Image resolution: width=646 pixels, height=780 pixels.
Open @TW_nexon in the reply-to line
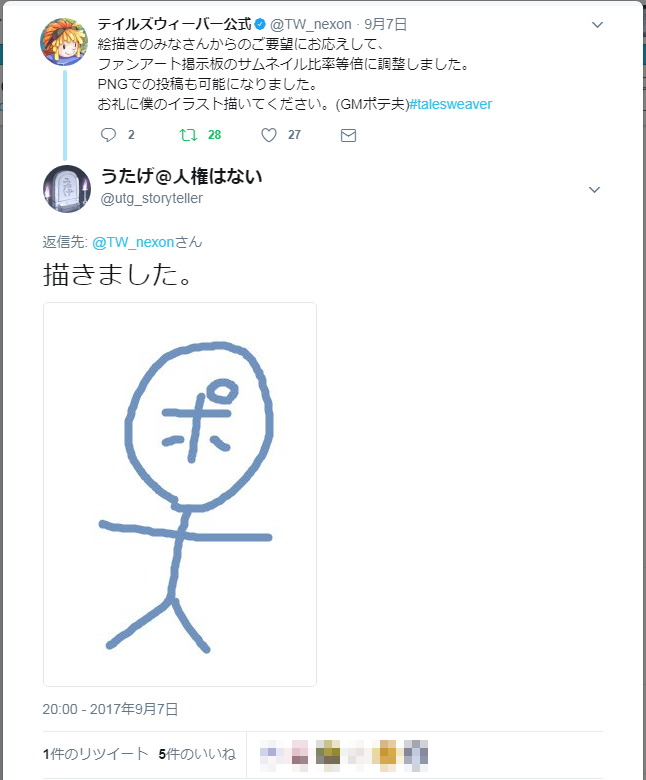tap(133, 242)
